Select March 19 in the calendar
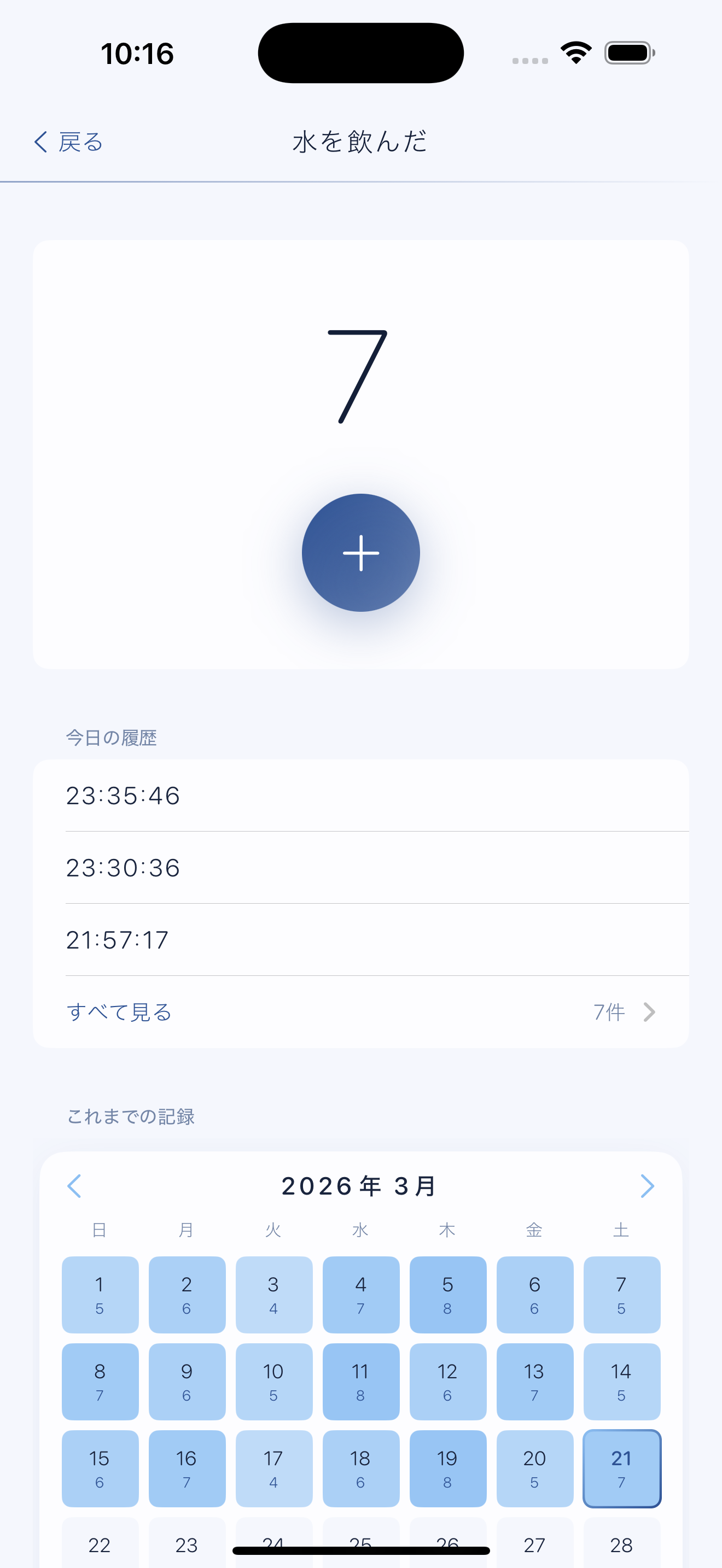The width and height of the screenshot is (722, 1568). tap(447, 1468)
